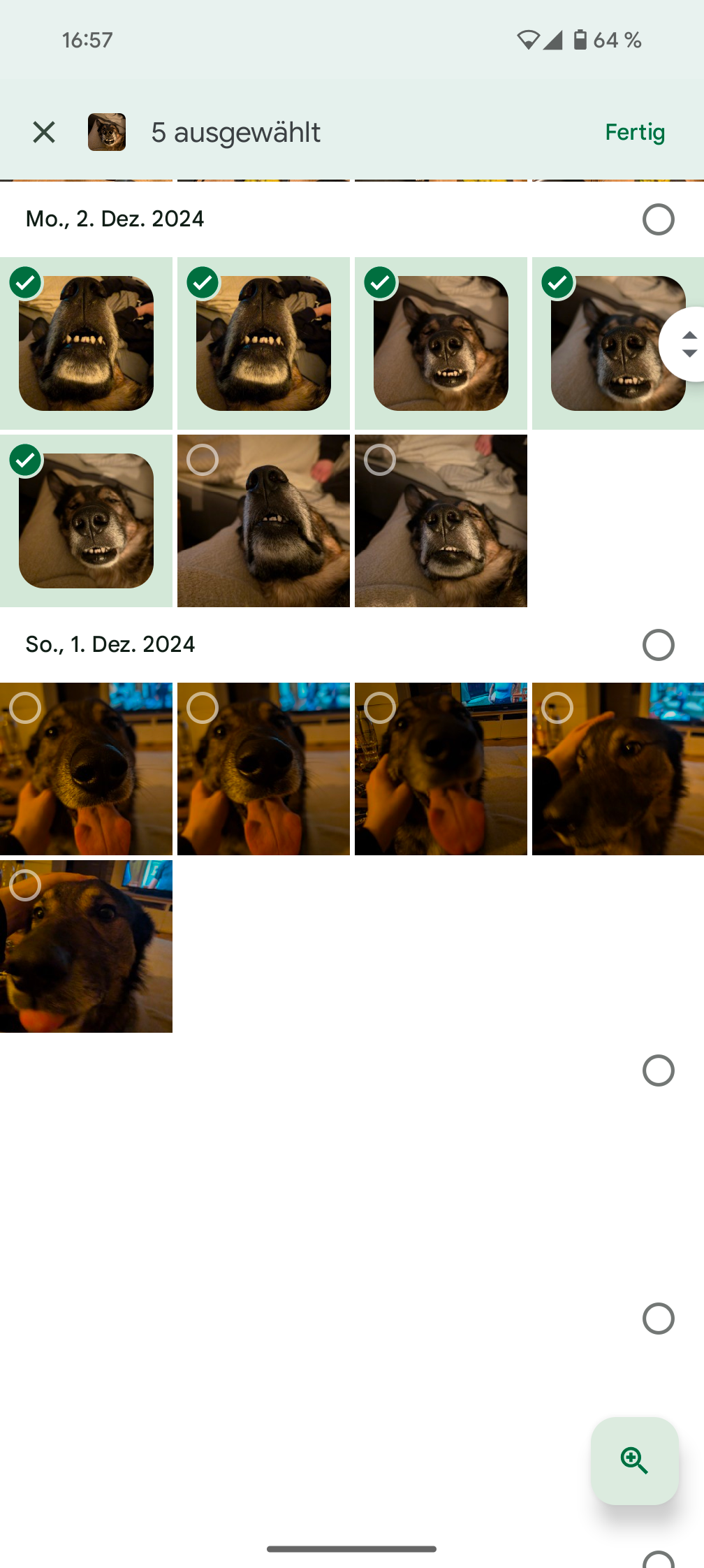Screen dimensions: 704x1568
Task: Deselect the fifth checked dog photo in second row
Action: point(86,521)
